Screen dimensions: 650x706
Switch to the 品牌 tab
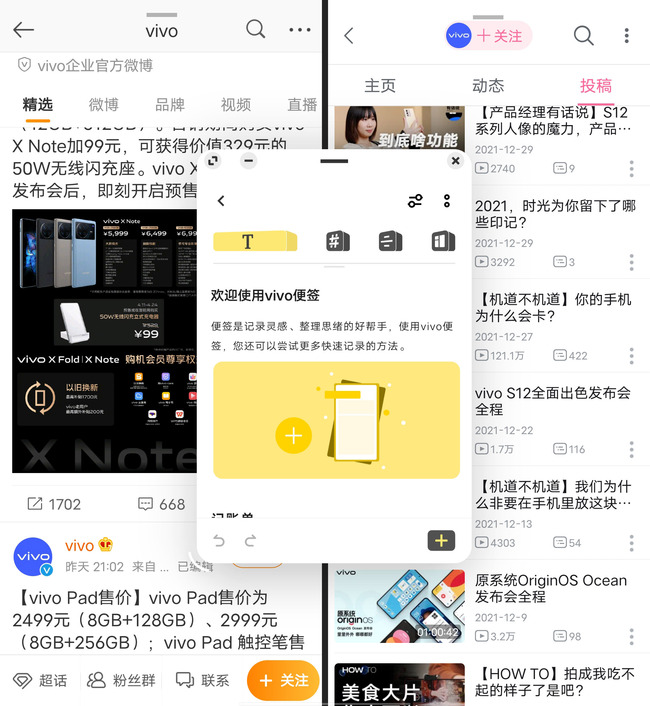click(x=169, y=105)
